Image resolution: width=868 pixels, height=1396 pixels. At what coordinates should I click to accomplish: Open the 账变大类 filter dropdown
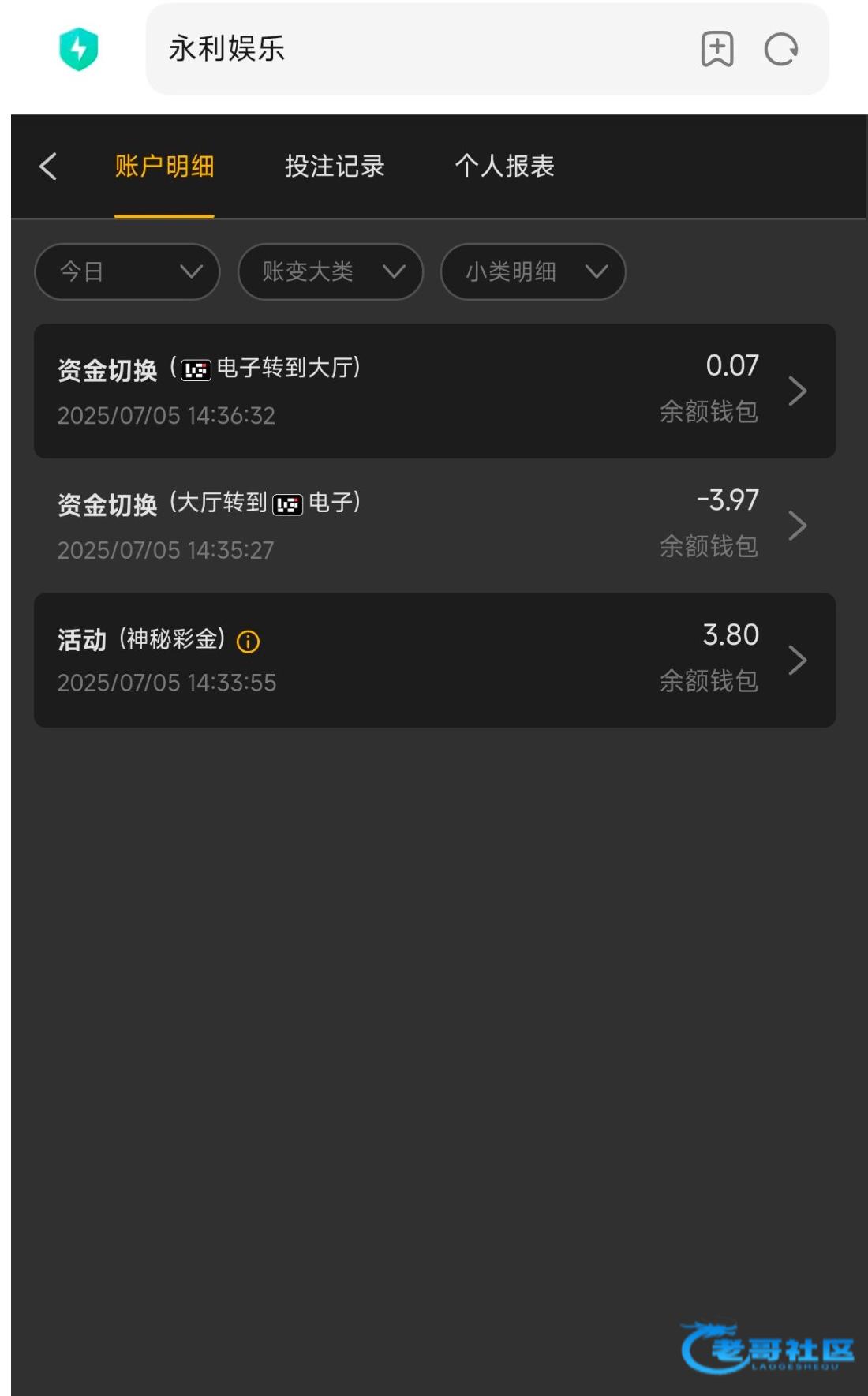point(330,271)
